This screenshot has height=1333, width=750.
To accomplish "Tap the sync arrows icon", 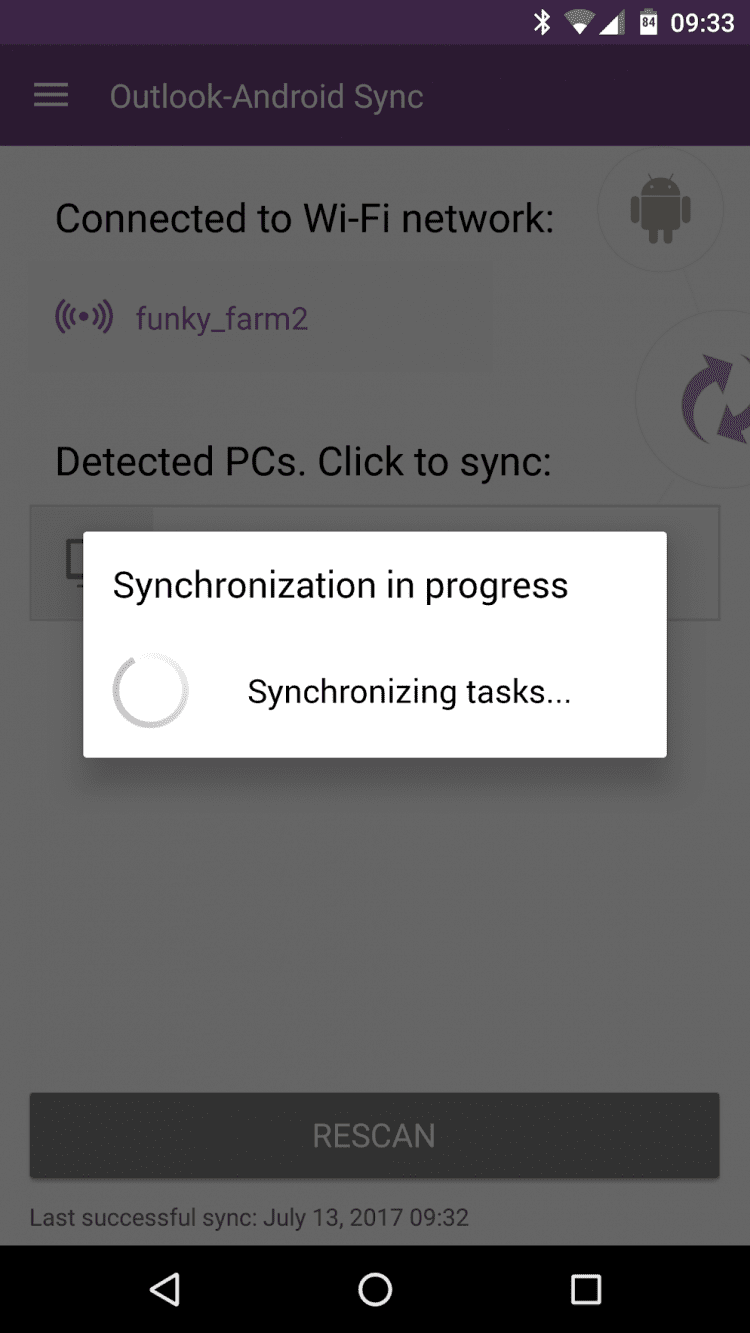I will coord(712,398).
